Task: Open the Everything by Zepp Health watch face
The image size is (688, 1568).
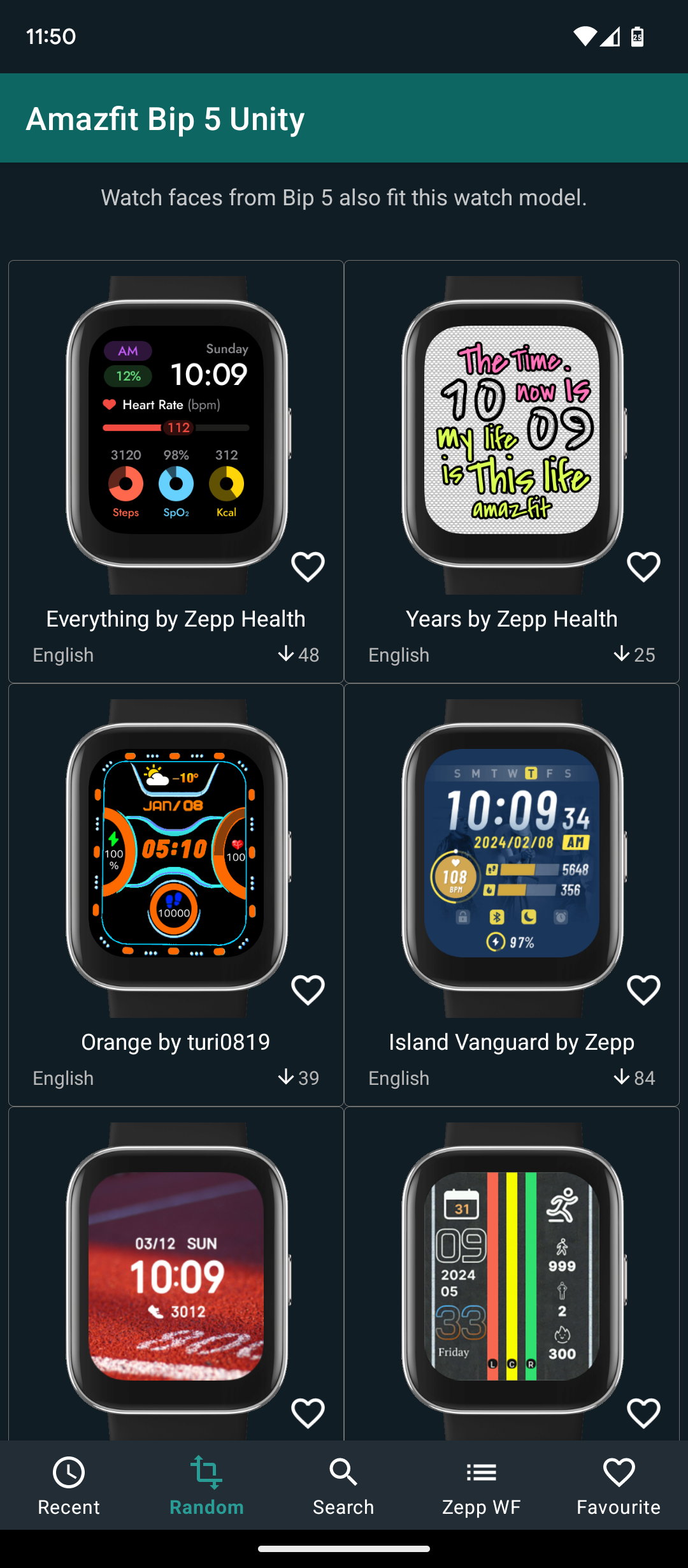Action: (x=176, y=433)
